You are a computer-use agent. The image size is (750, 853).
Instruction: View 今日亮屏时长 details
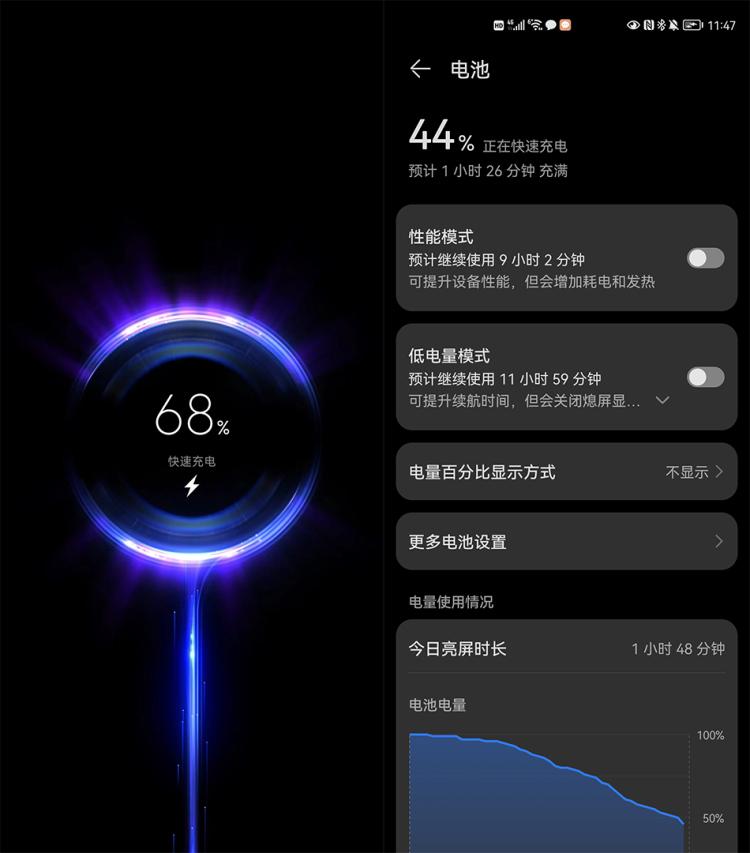click(x=566, y=649)
